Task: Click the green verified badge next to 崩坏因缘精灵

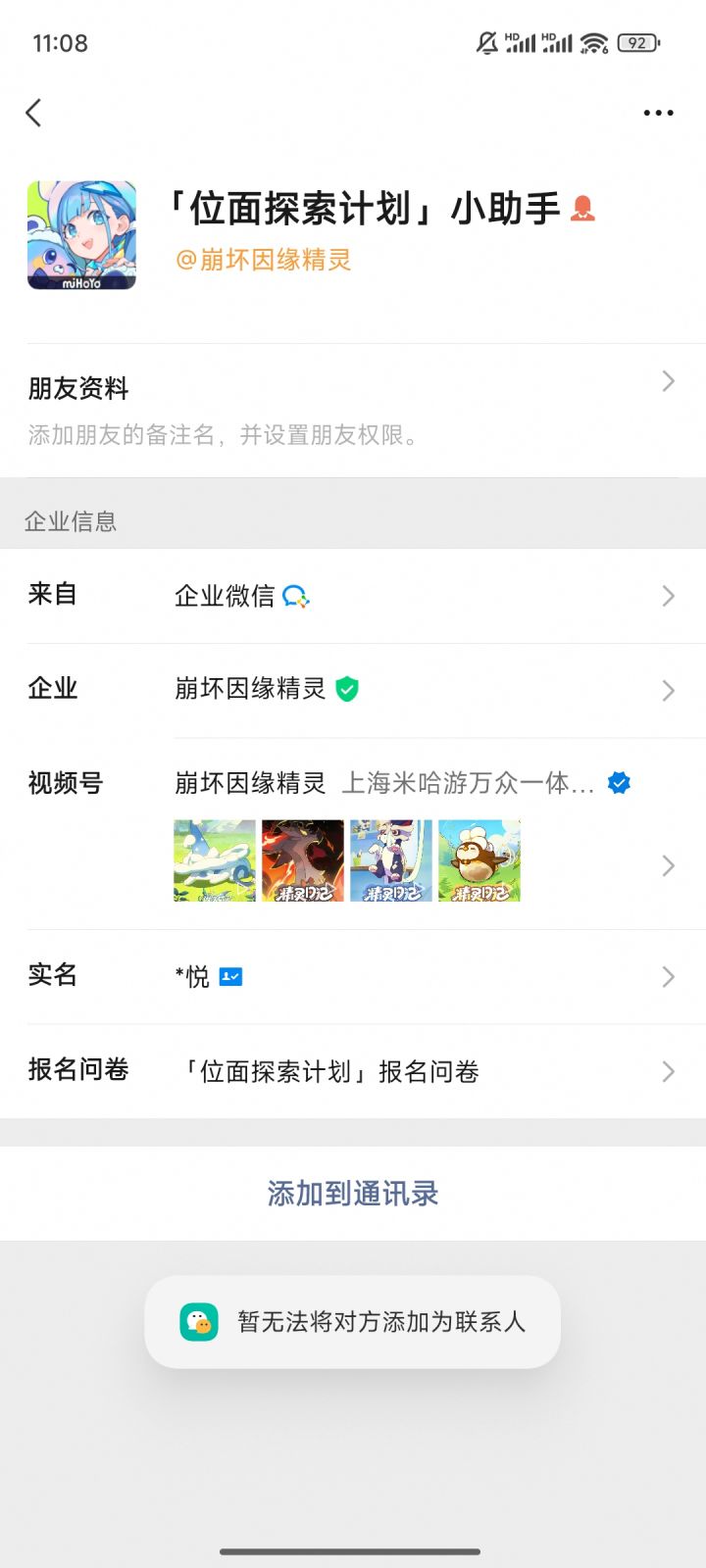Action: (348, 689)
